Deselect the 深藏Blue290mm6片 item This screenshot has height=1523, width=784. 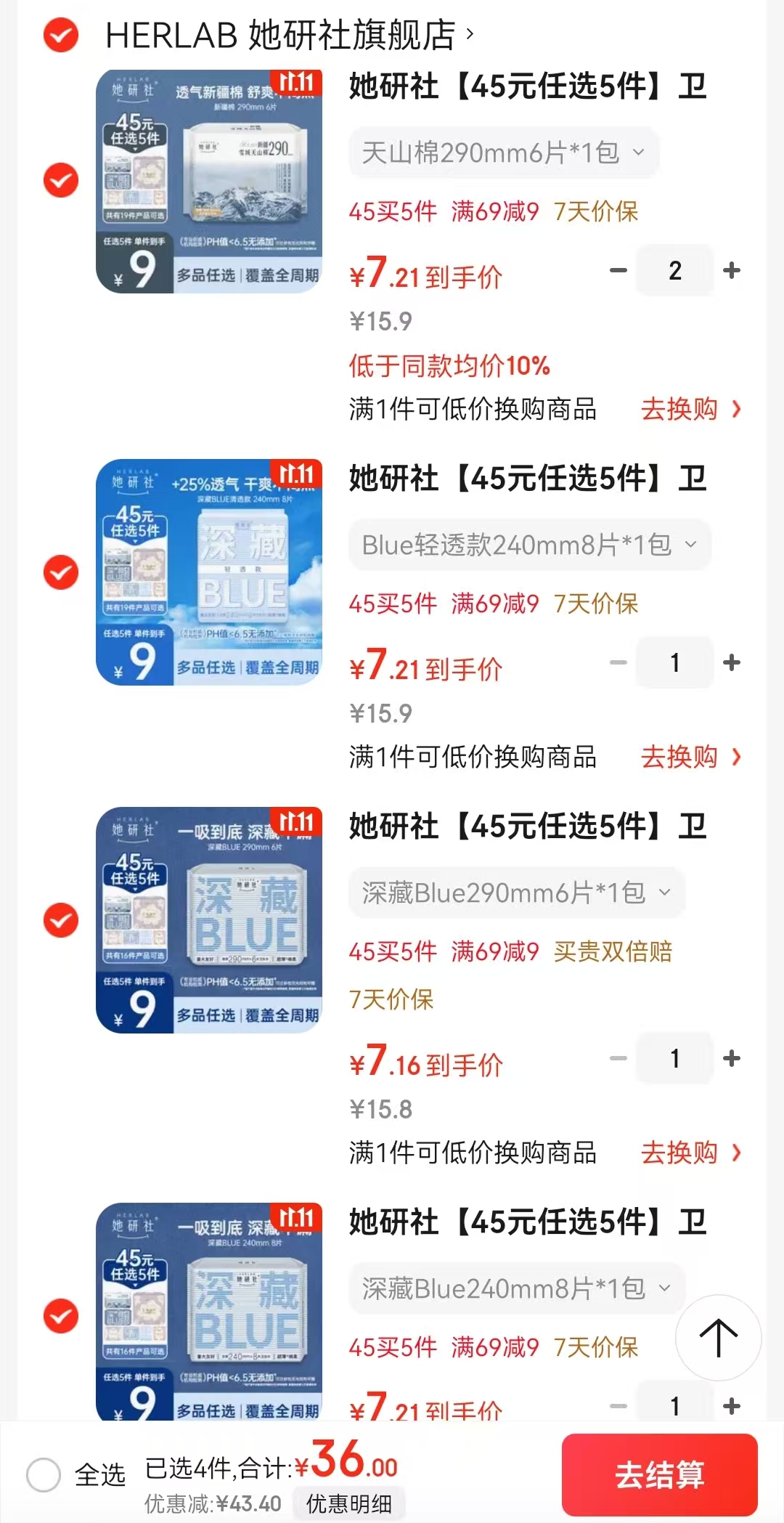click(x=61, y=920)
